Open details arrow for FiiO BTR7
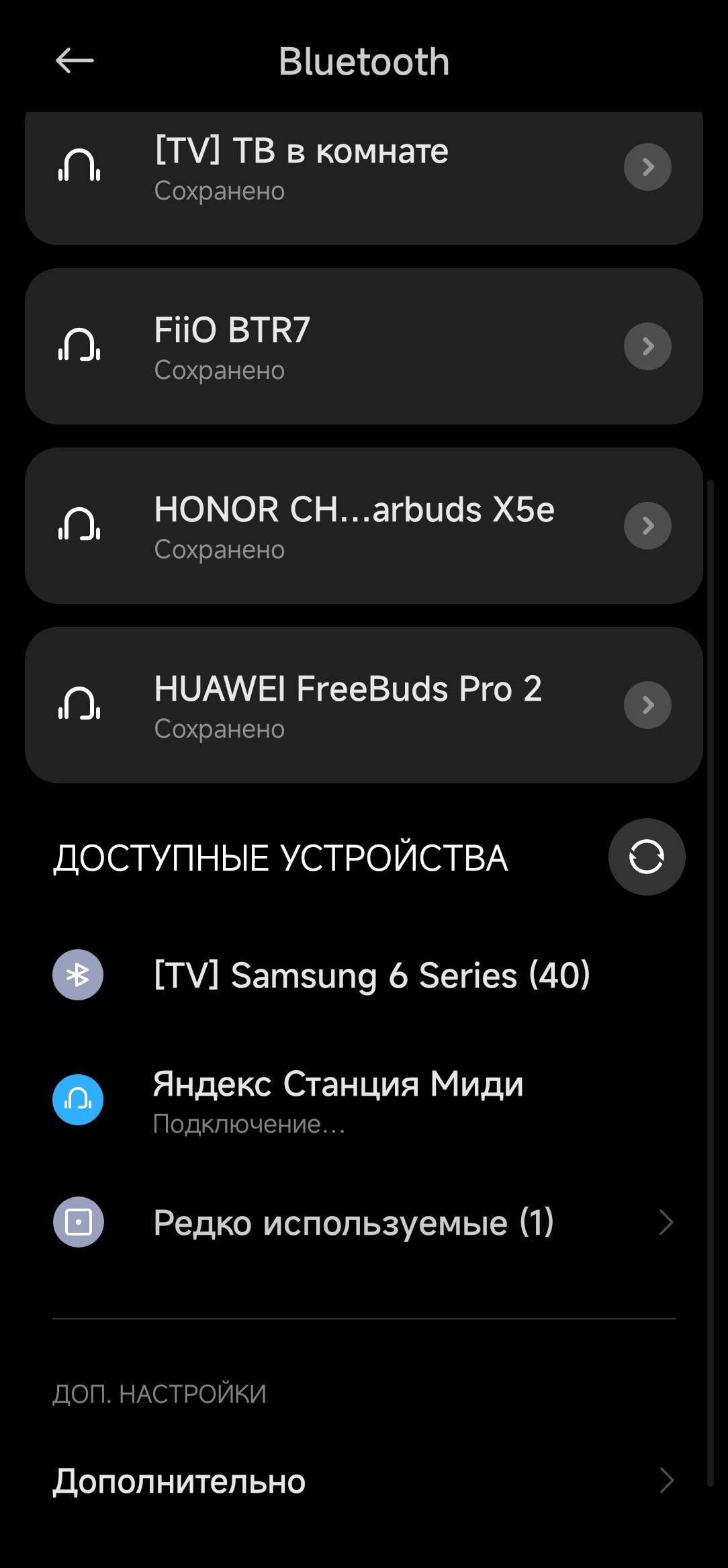Screen dimensions: 728x1568 [x=647, y=347]
